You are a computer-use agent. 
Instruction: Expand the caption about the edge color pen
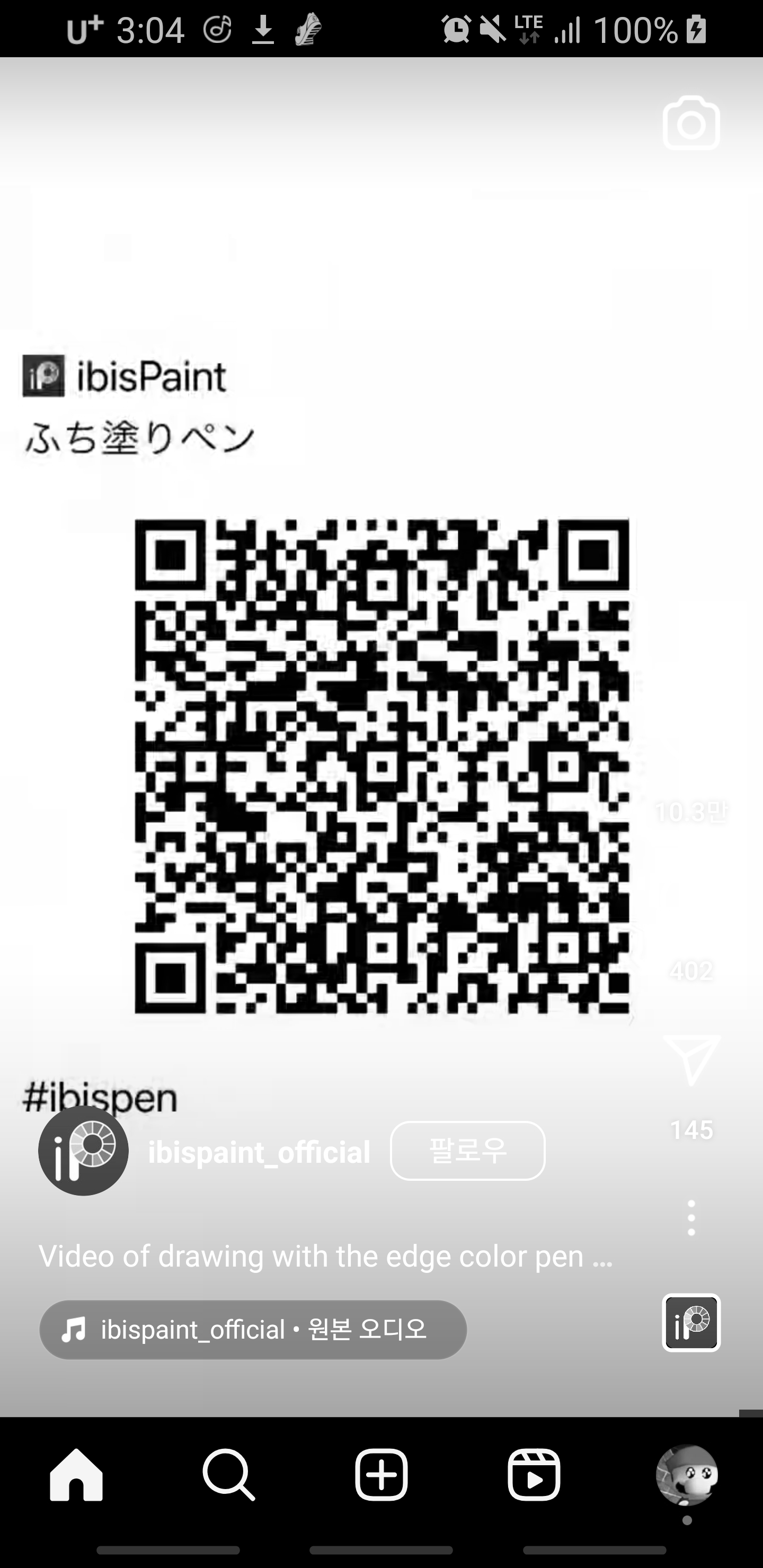click(x=326, y=1257)
